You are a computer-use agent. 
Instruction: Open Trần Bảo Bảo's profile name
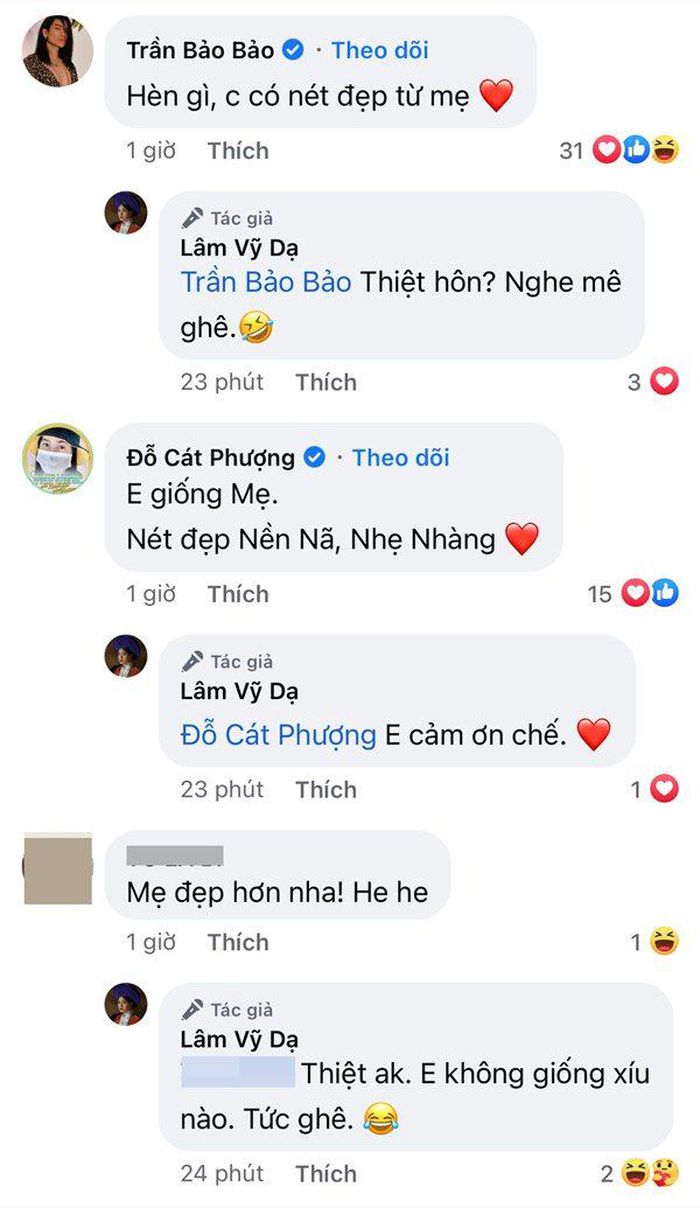tap(200, 50)
